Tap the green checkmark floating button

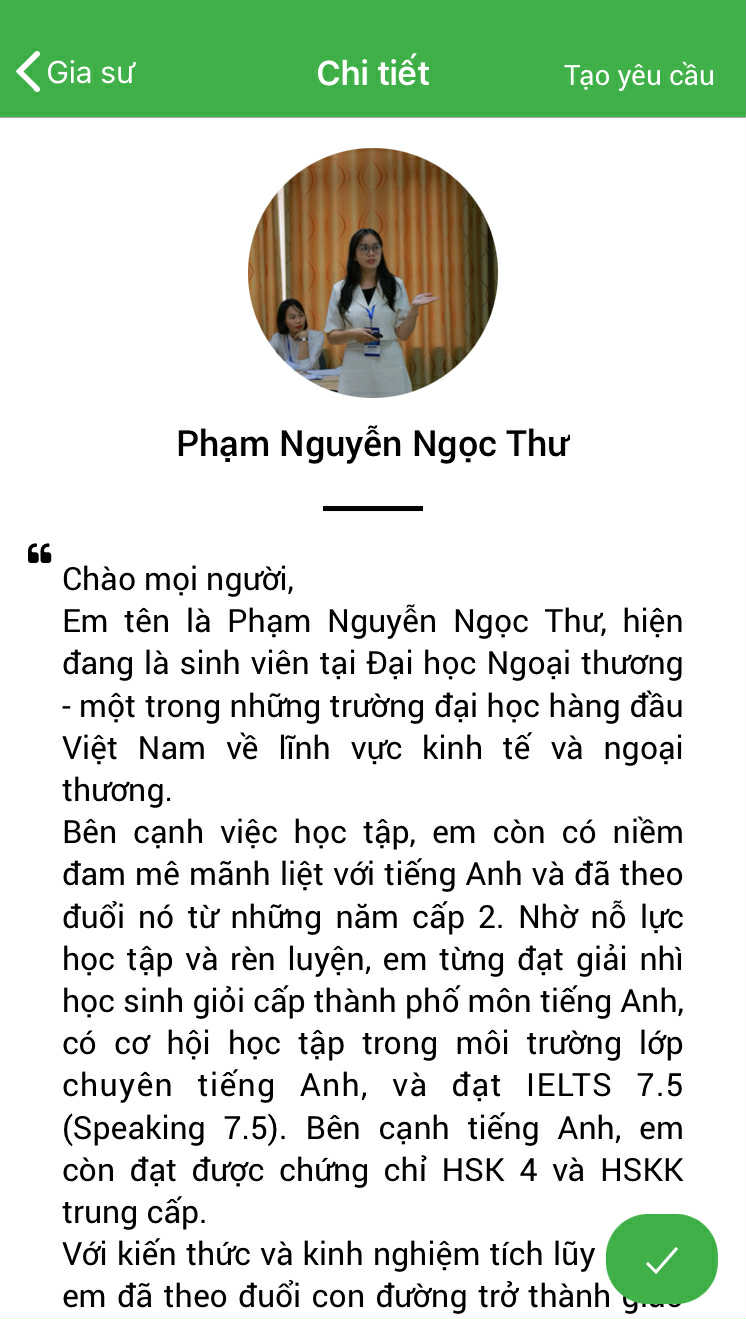[661, 1259]
